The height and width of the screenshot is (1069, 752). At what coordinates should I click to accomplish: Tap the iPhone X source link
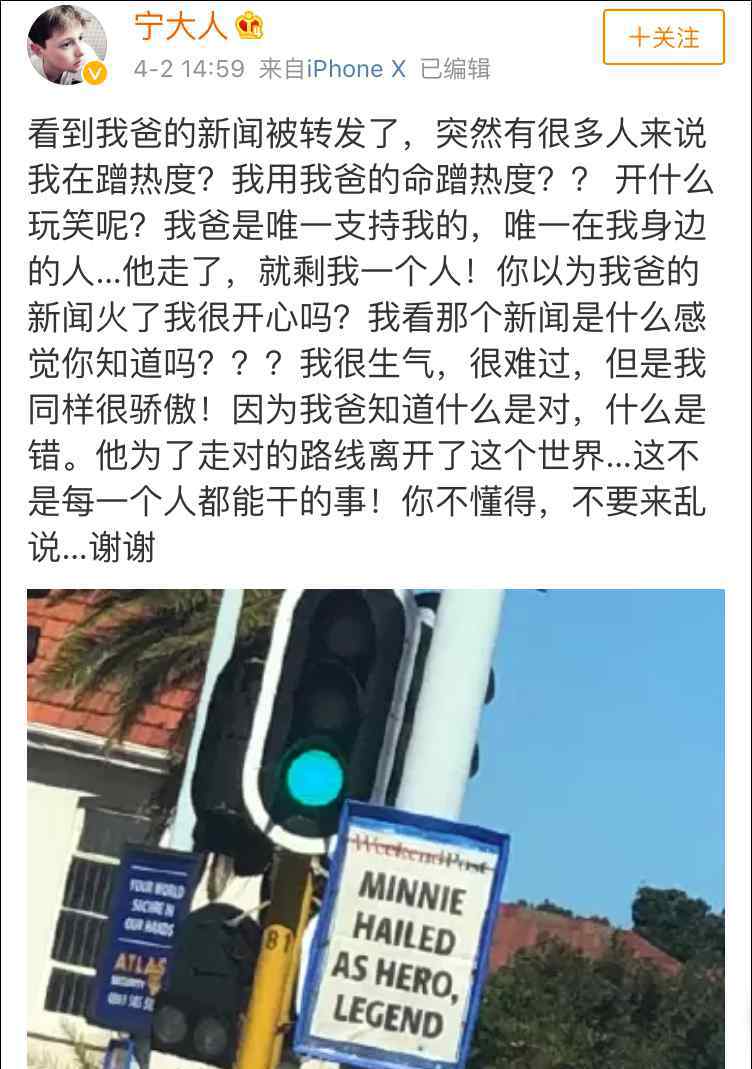356,69
